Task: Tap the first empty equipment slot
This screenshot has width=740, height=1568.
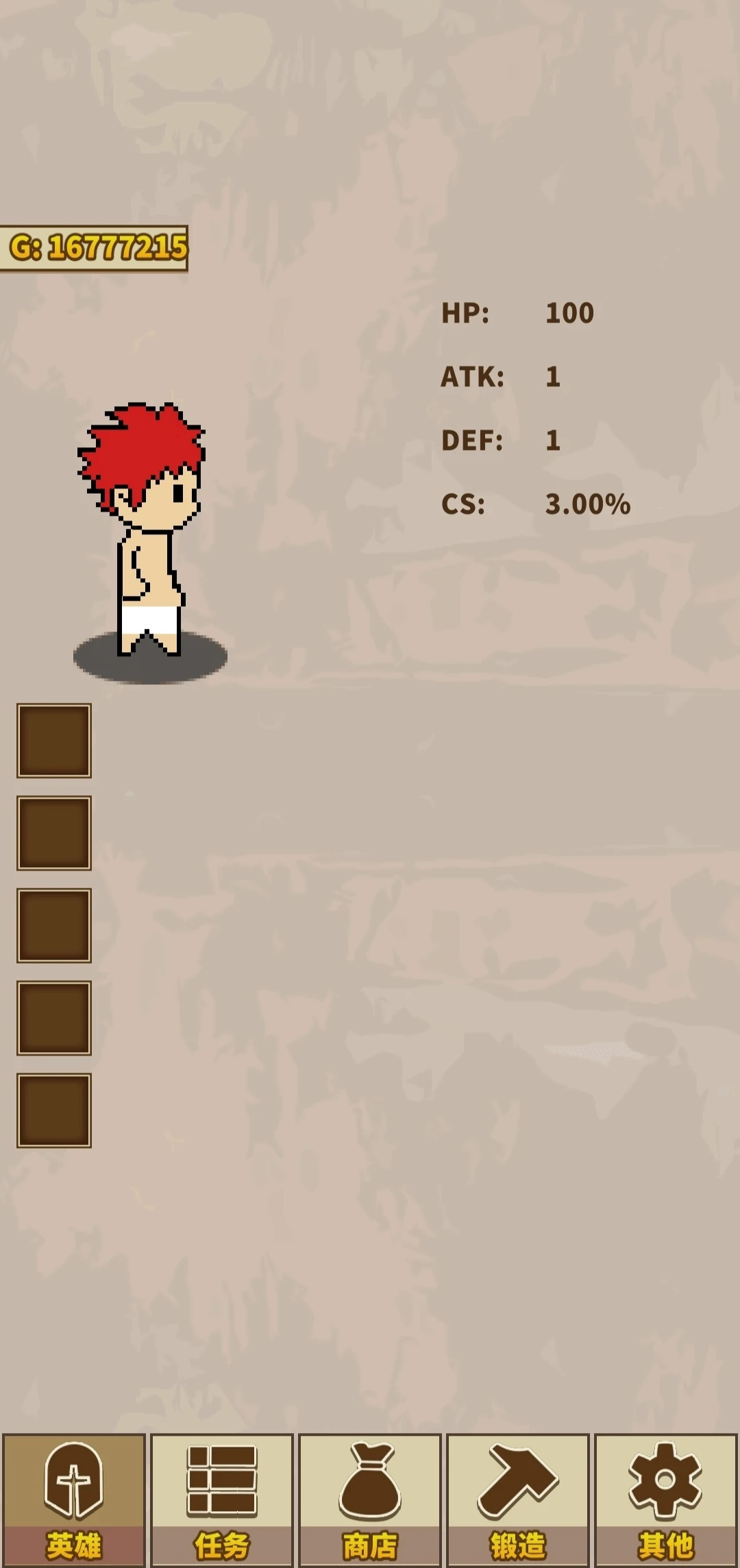Action: [54, 741]
